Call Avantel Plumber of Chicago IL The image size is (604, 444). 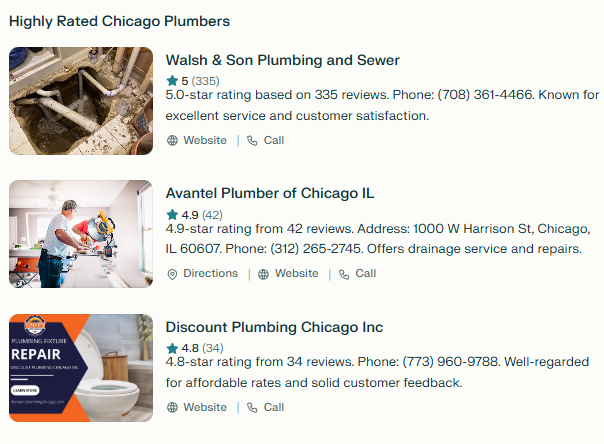click(357, 274)
